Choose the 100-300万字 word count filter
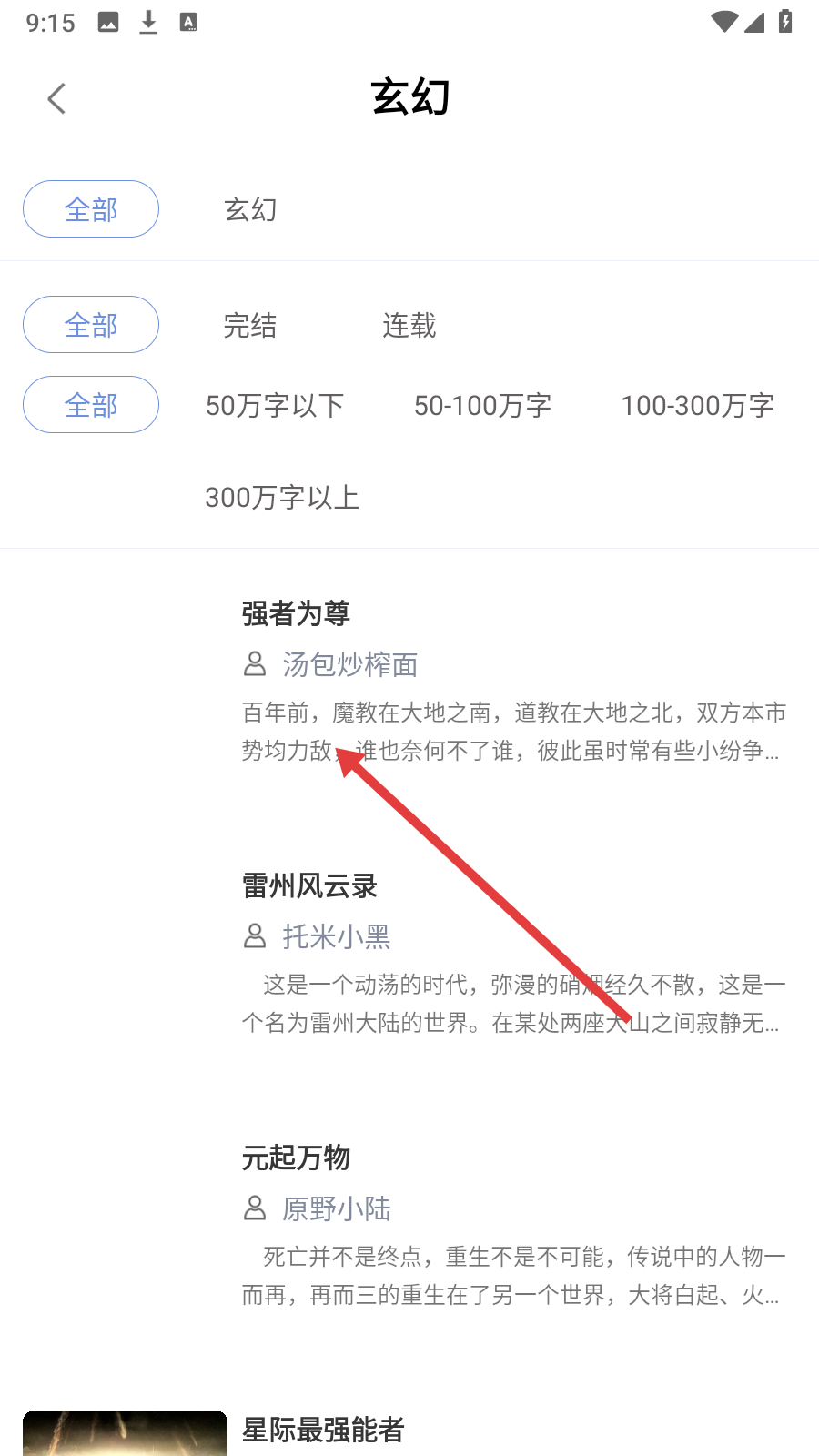 697,405
